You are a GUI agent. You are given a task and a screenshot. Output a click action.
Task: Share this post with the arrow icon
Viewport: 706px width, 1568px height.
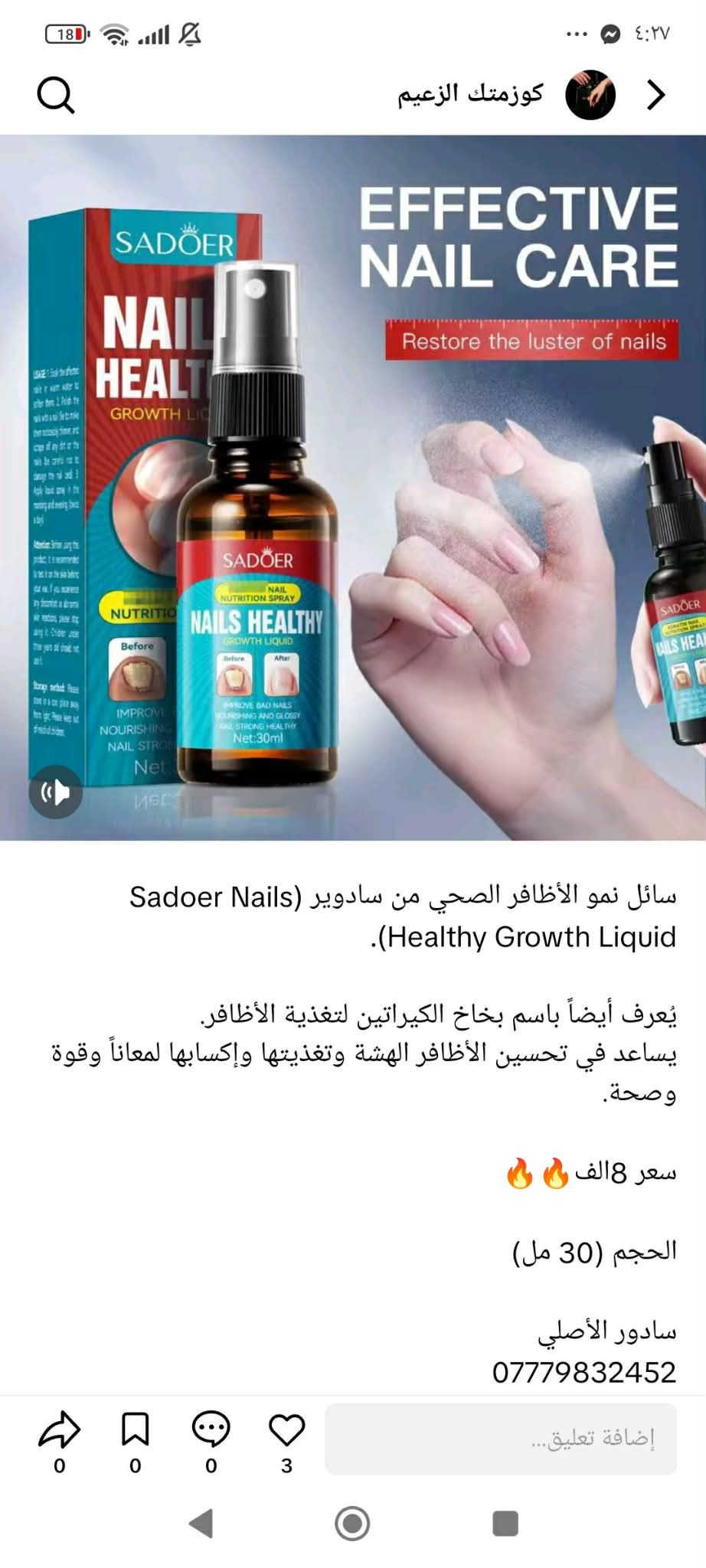click(x=60, y=1430)
